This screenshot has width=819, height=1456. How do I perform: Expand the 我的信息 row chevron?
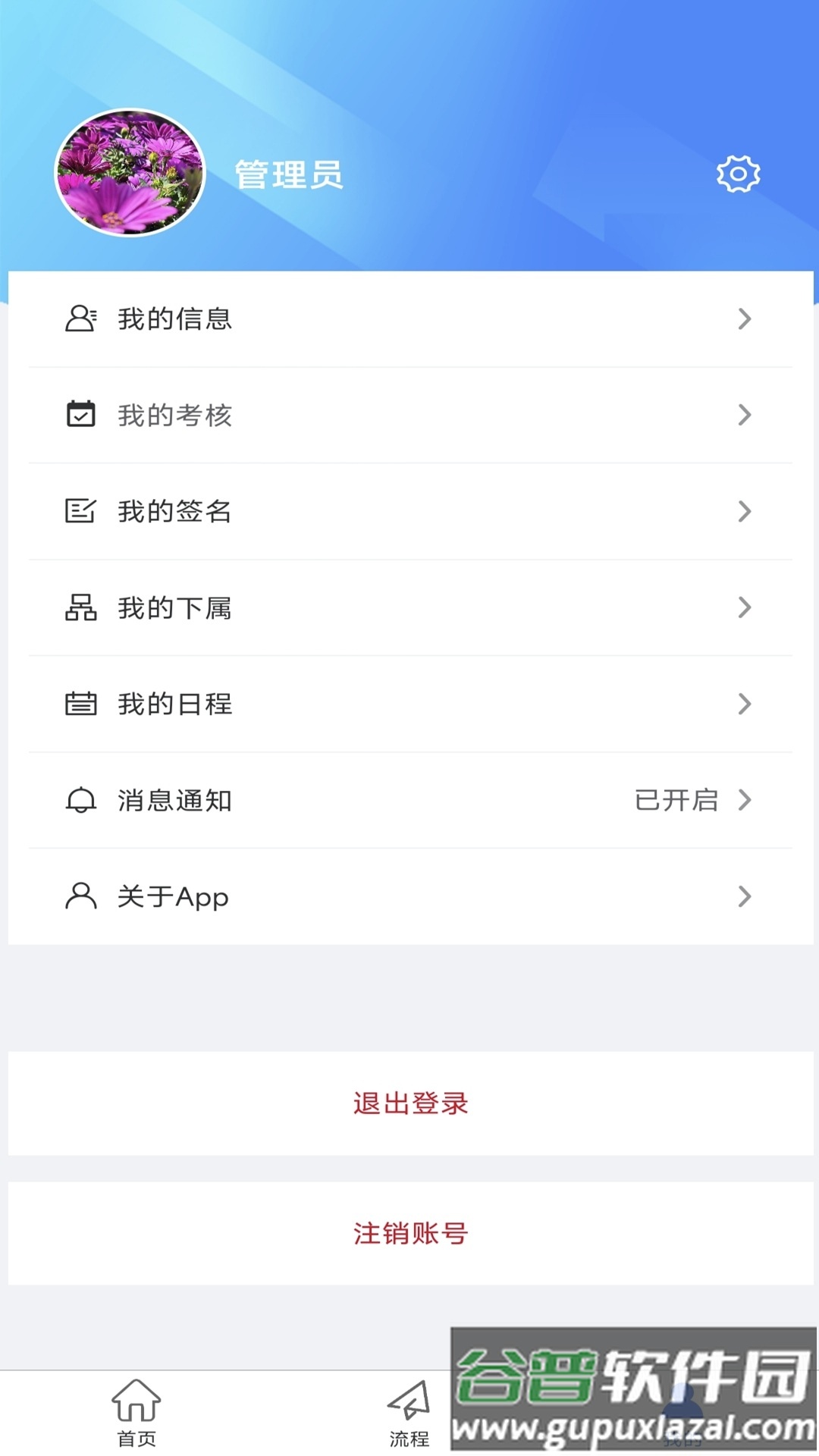744,318
